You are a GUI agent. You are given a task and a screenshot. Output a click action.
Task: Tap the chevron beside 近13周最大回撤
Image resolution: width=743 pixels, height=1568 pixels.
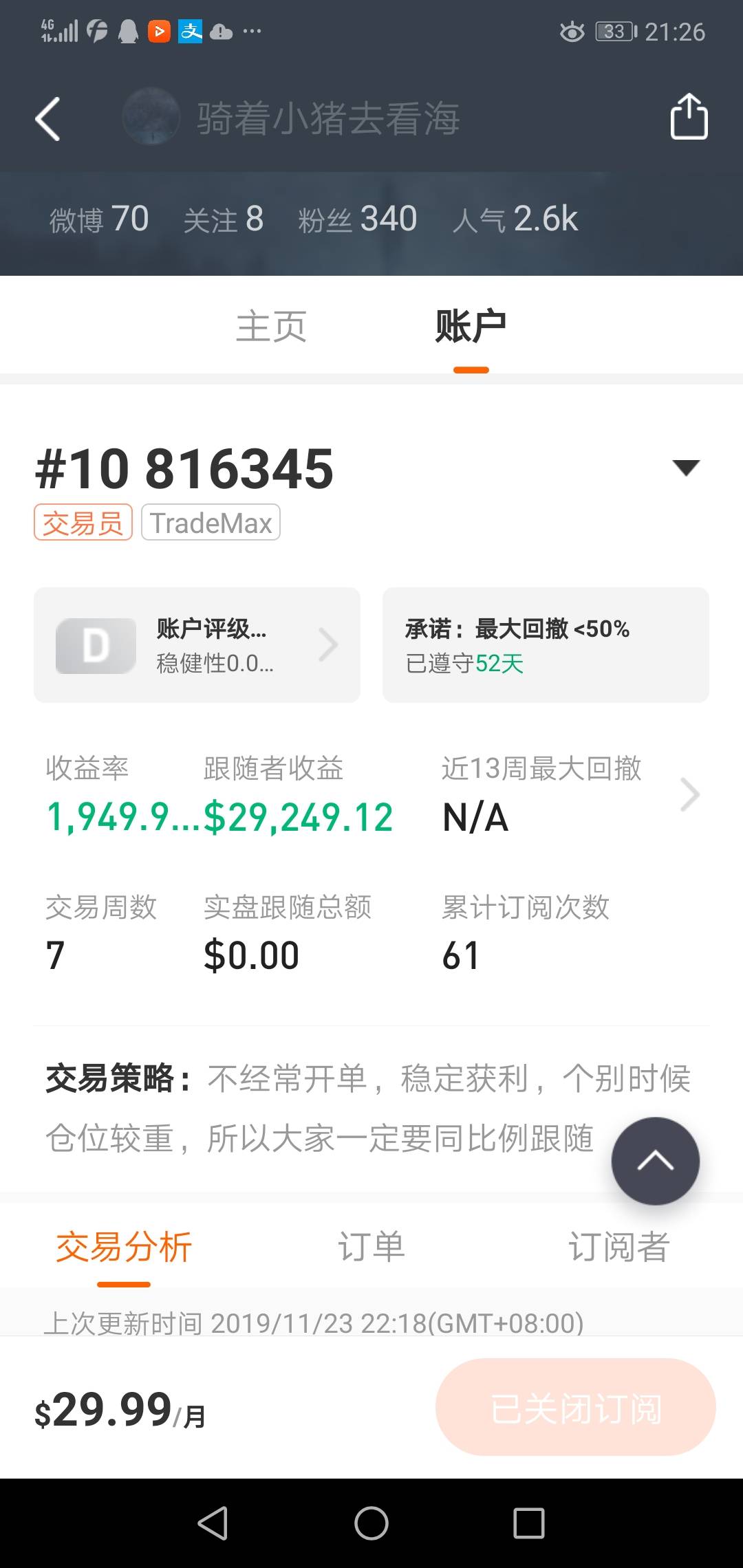(x=689, y=795)
